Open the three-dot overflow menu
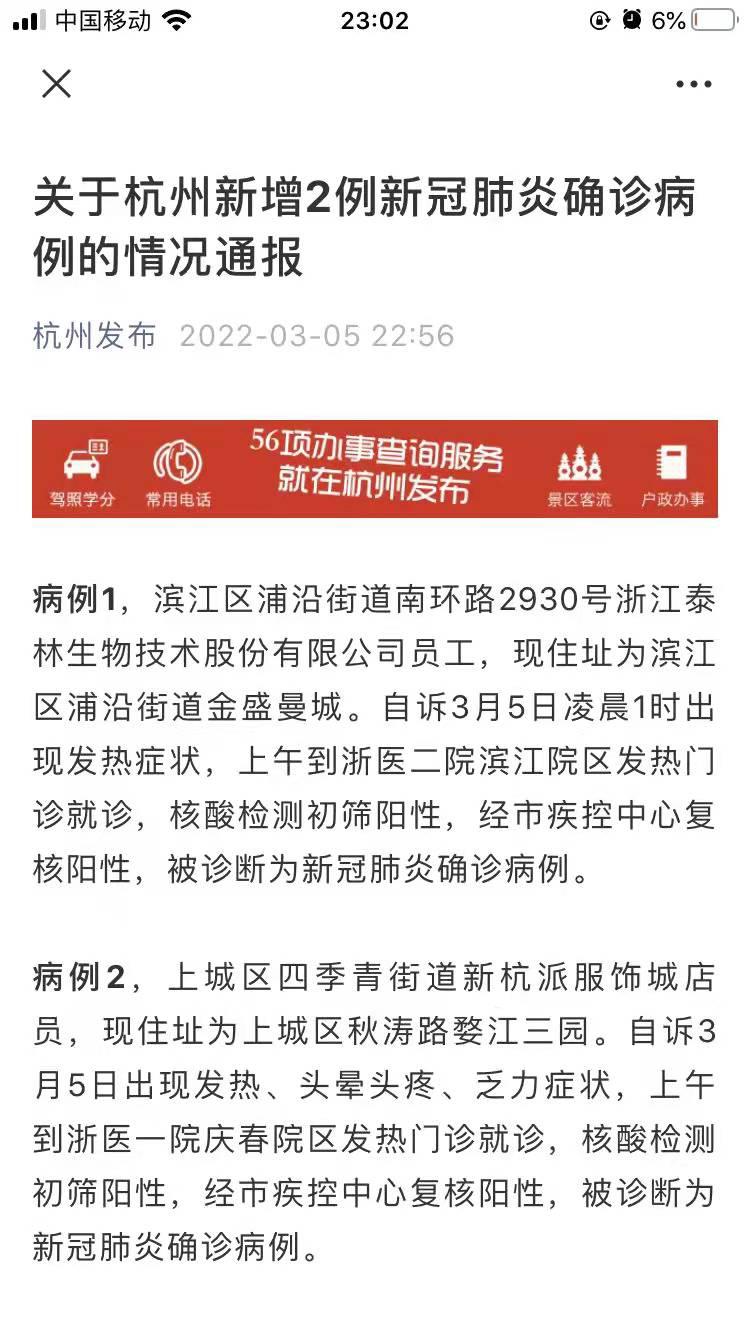This screenshot has height=1334, width=750. point(693,85)
